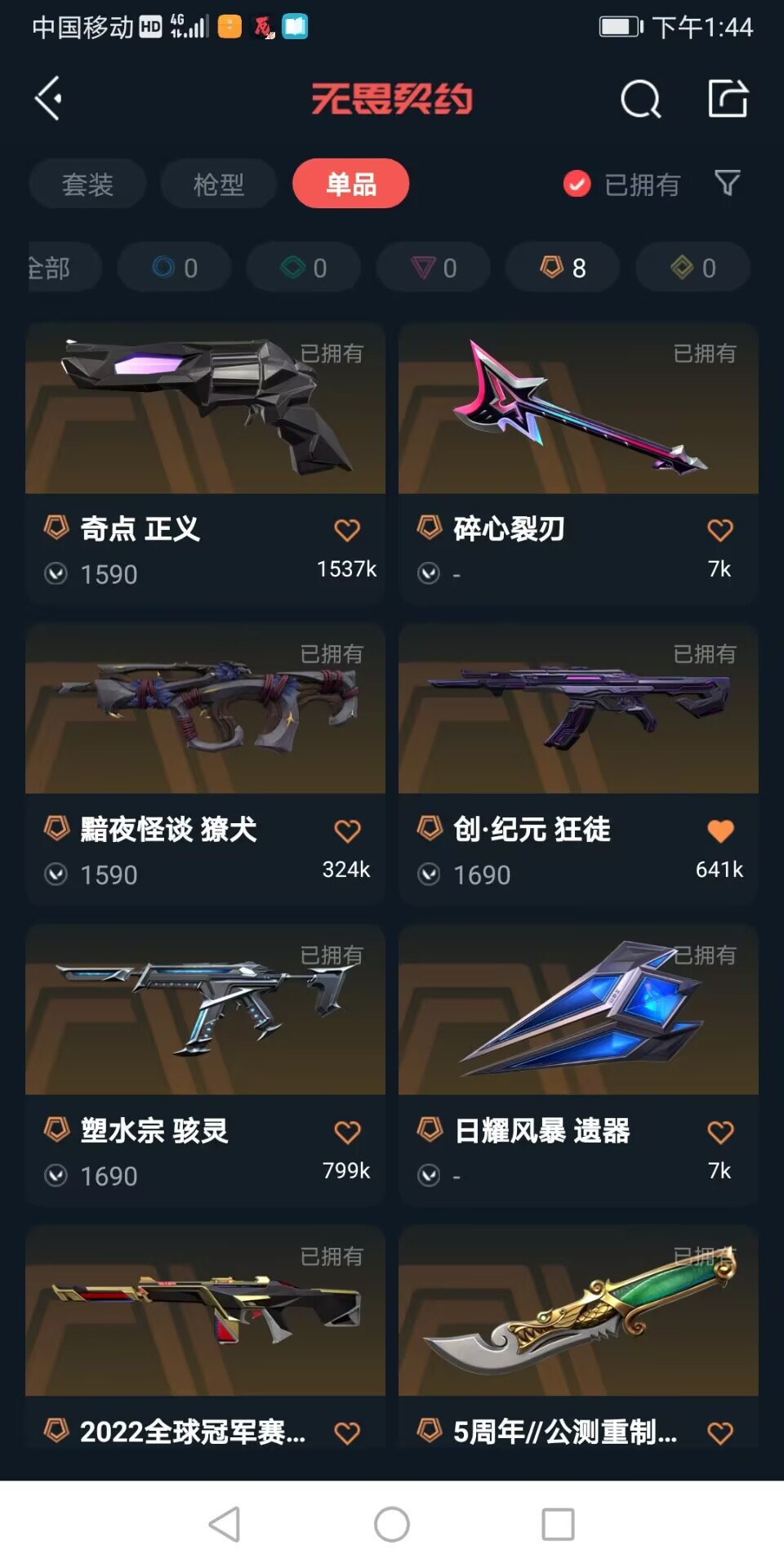Switch to the 套装 tab
The height and width of the screenshot is (1568, 784).
coord(87,185)
